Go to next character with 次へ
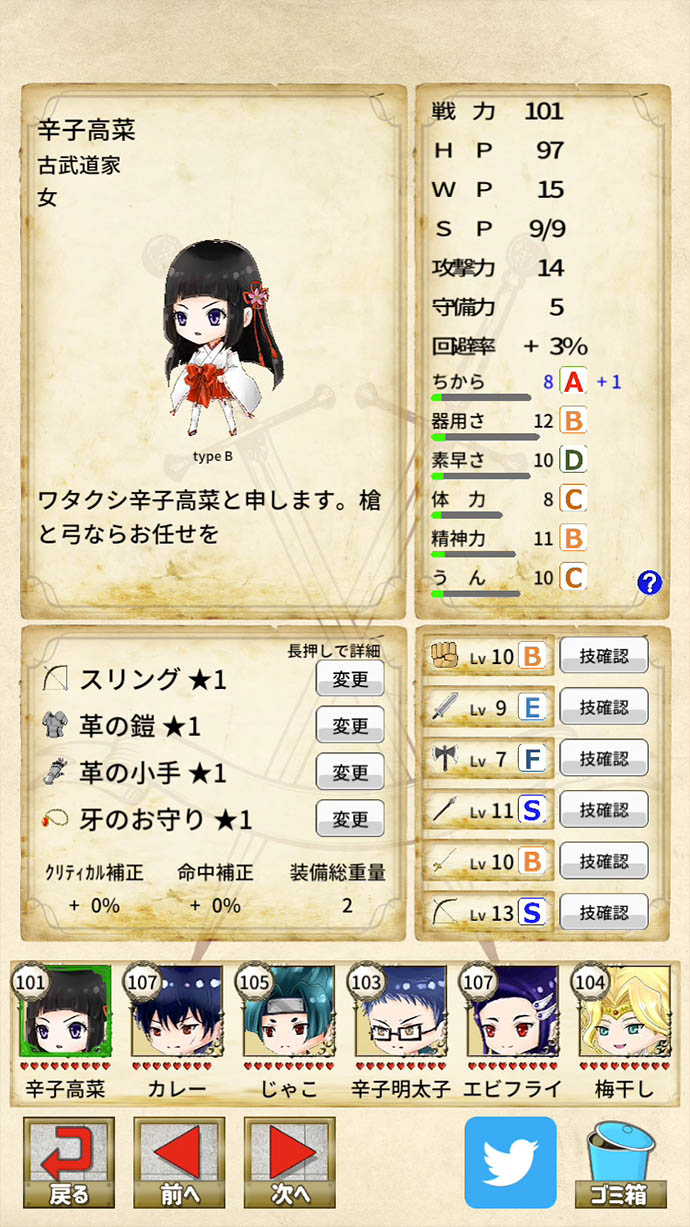The image size is (690, 1227). (289, 1162)
